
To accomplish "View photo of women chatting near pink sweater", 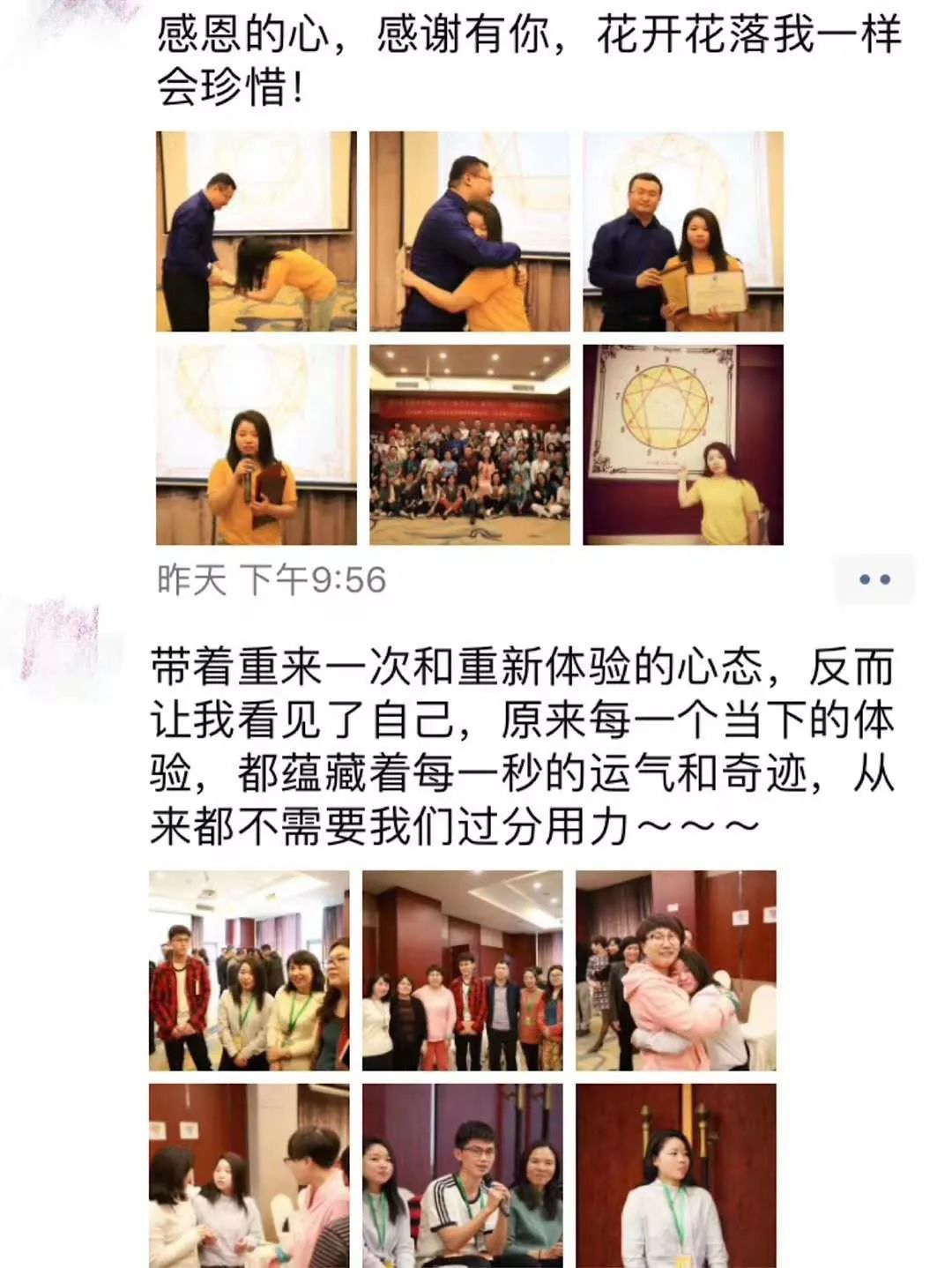I will pyautogui.click(x=249, y=1176).
